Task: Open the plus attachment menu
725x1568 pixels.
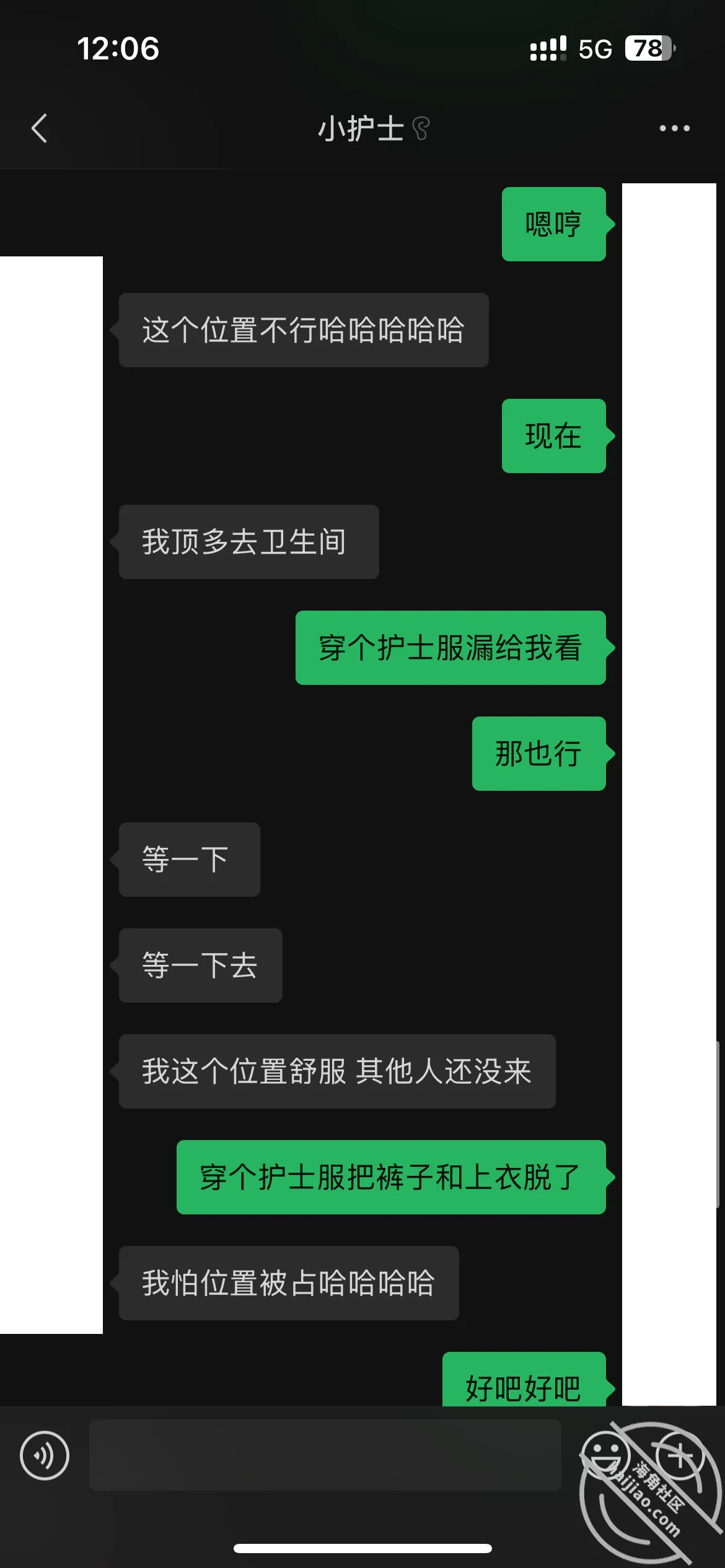Action: click(680, 1455)
